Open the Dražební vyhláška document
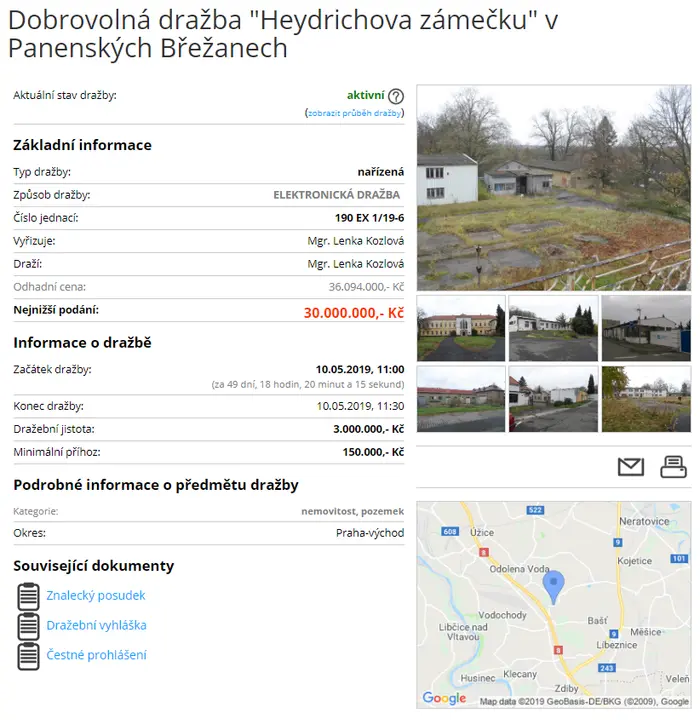 96,625
